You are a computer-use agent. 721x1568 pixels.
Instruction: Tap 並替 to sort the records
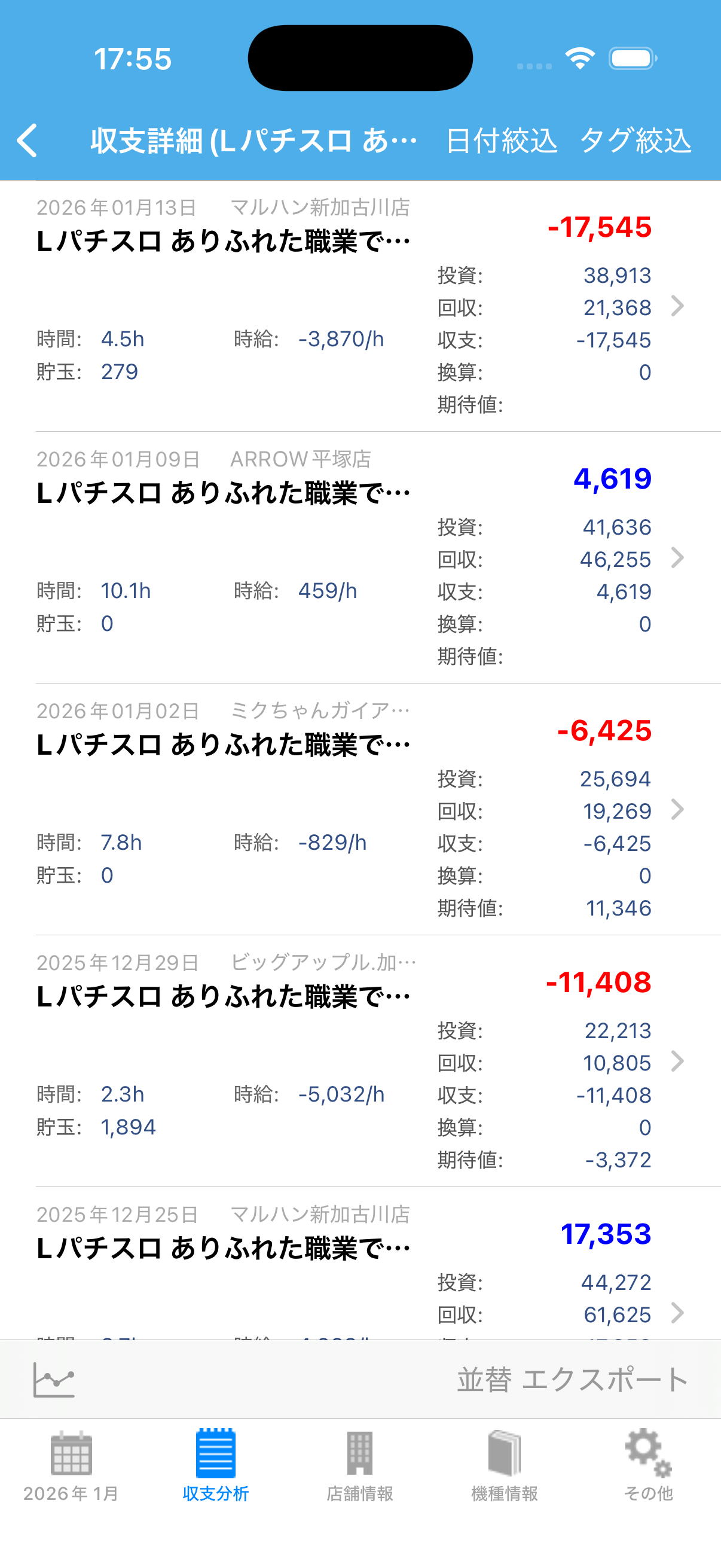click(x=484, y=1378)
